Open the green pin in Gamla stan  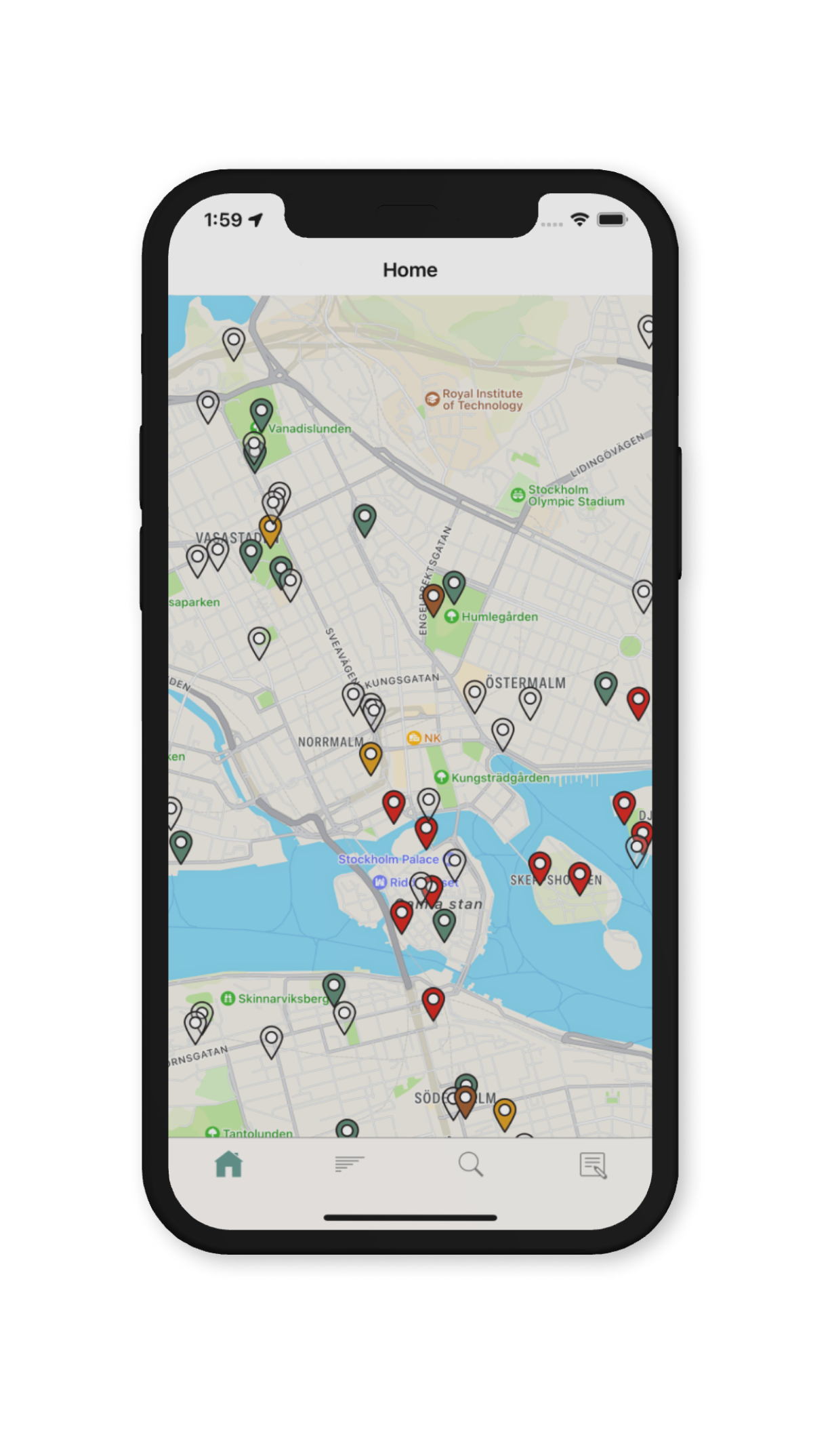(x=444, y=922)
